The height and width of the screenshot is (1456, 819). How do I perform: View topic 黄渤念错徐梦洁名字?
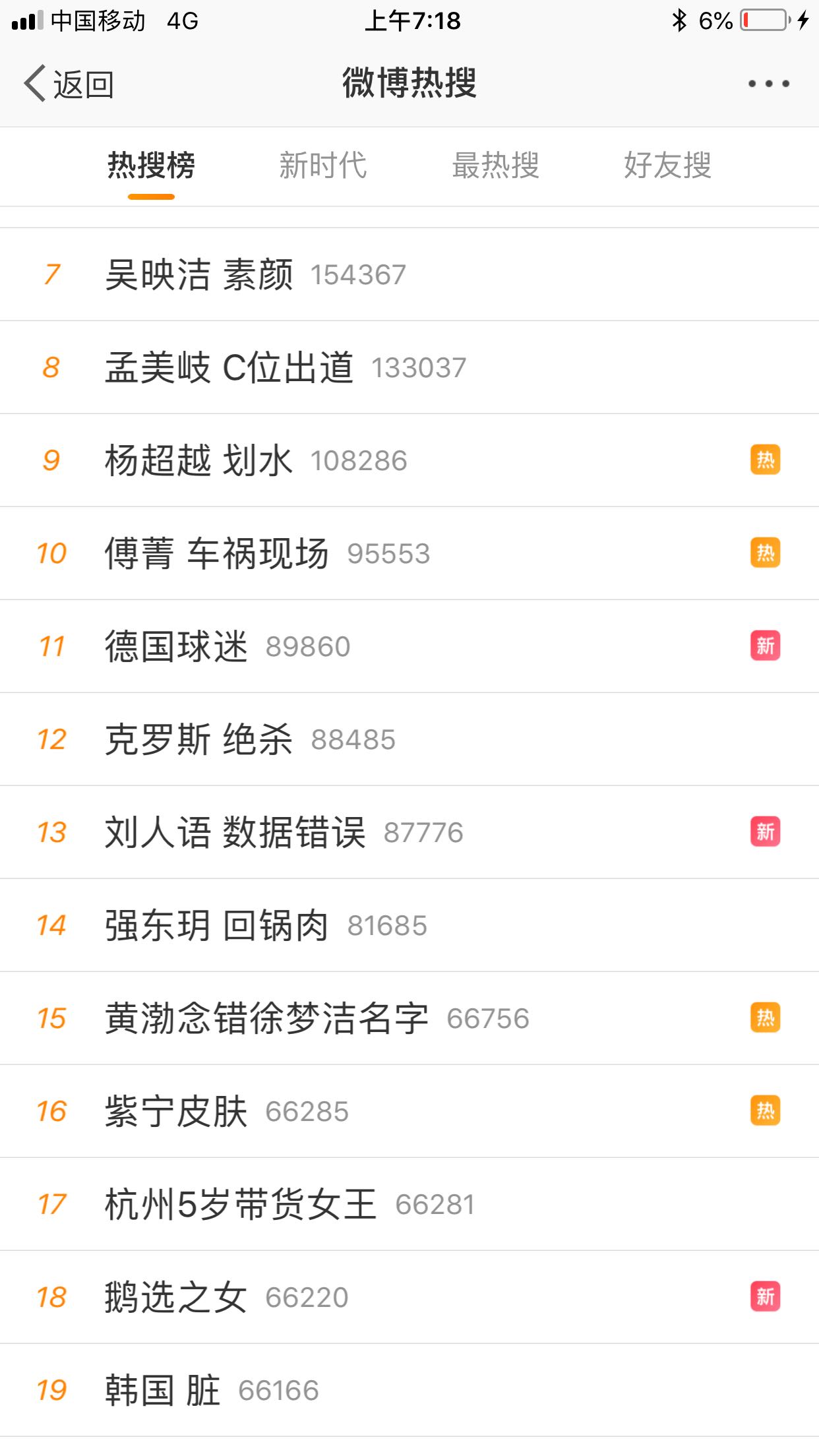click(x=409, y=1018)
